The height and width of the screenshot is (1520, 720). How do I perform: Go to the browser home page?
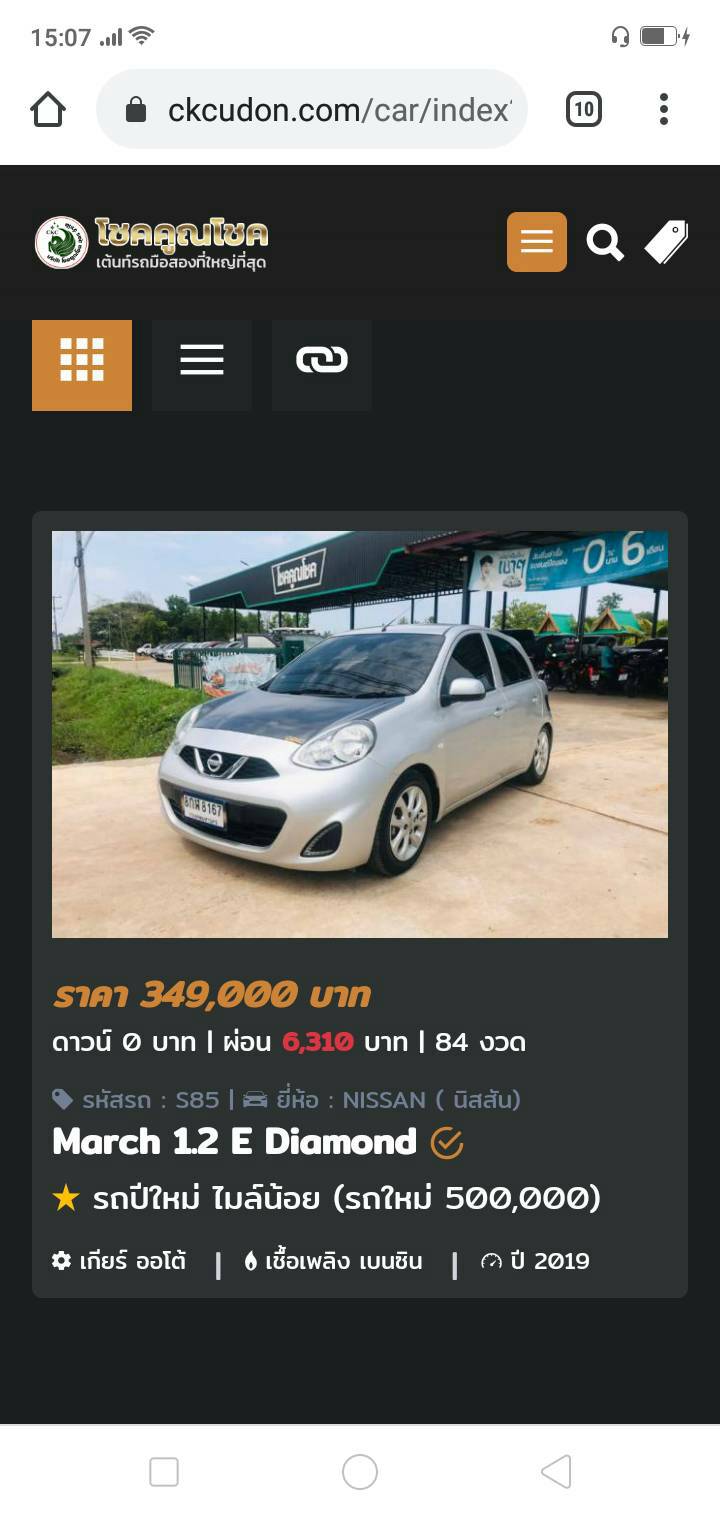pos(48,109)
